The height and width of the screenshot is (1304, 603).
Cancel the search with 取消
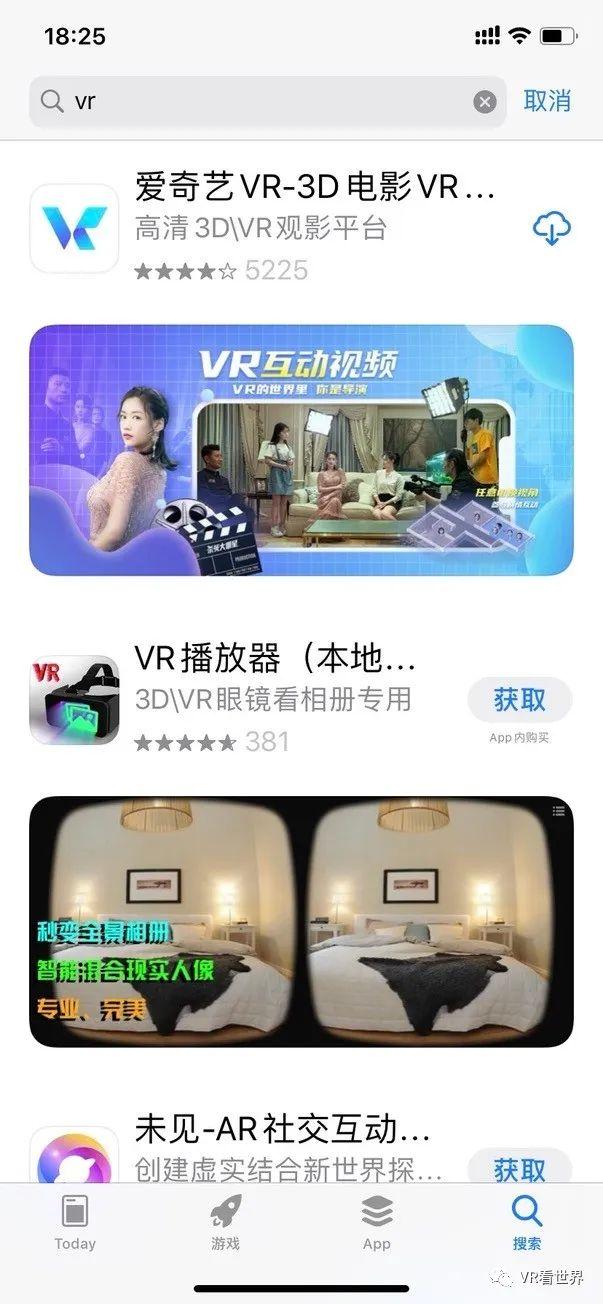(547, 101)
